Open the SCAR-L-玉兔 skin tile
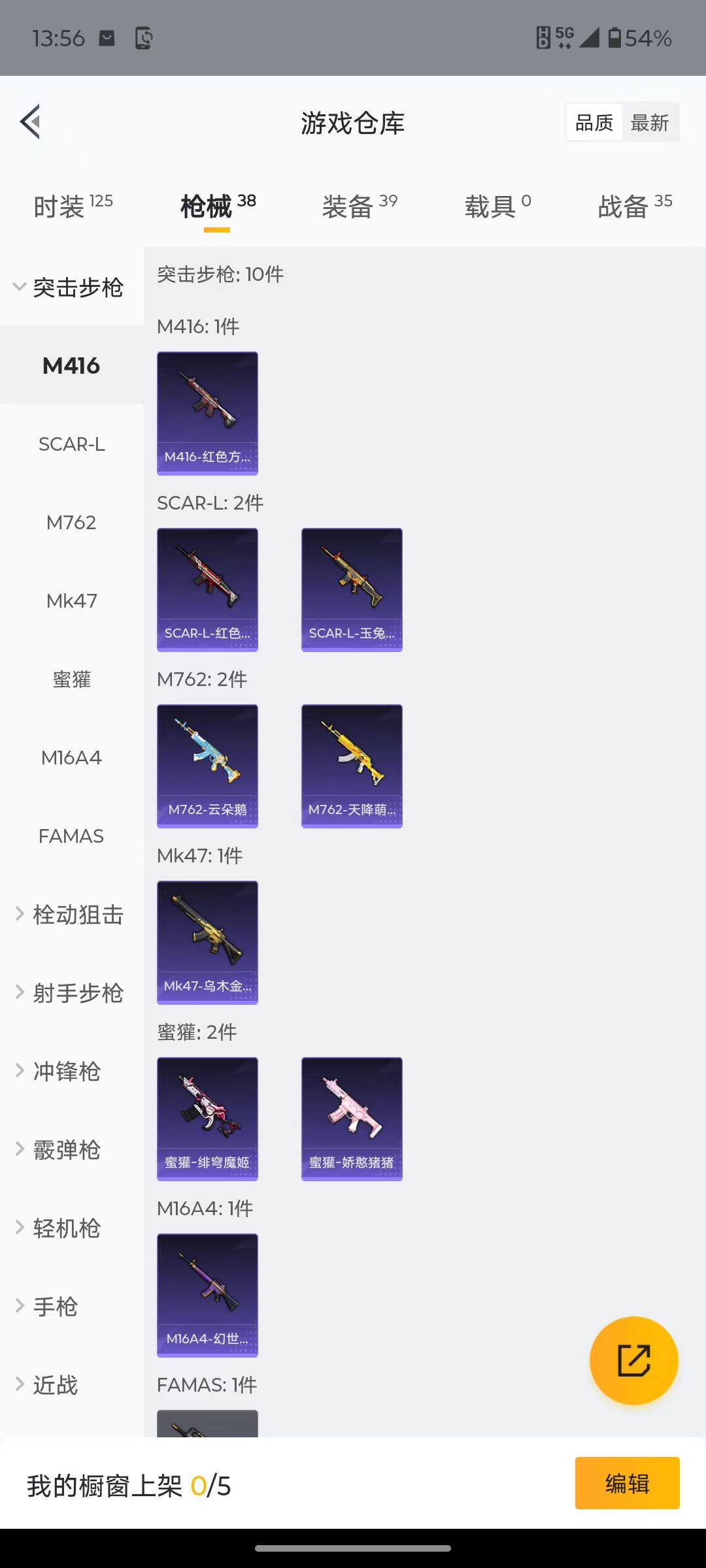Screen dimensions: 706x1568 [352, 589]
